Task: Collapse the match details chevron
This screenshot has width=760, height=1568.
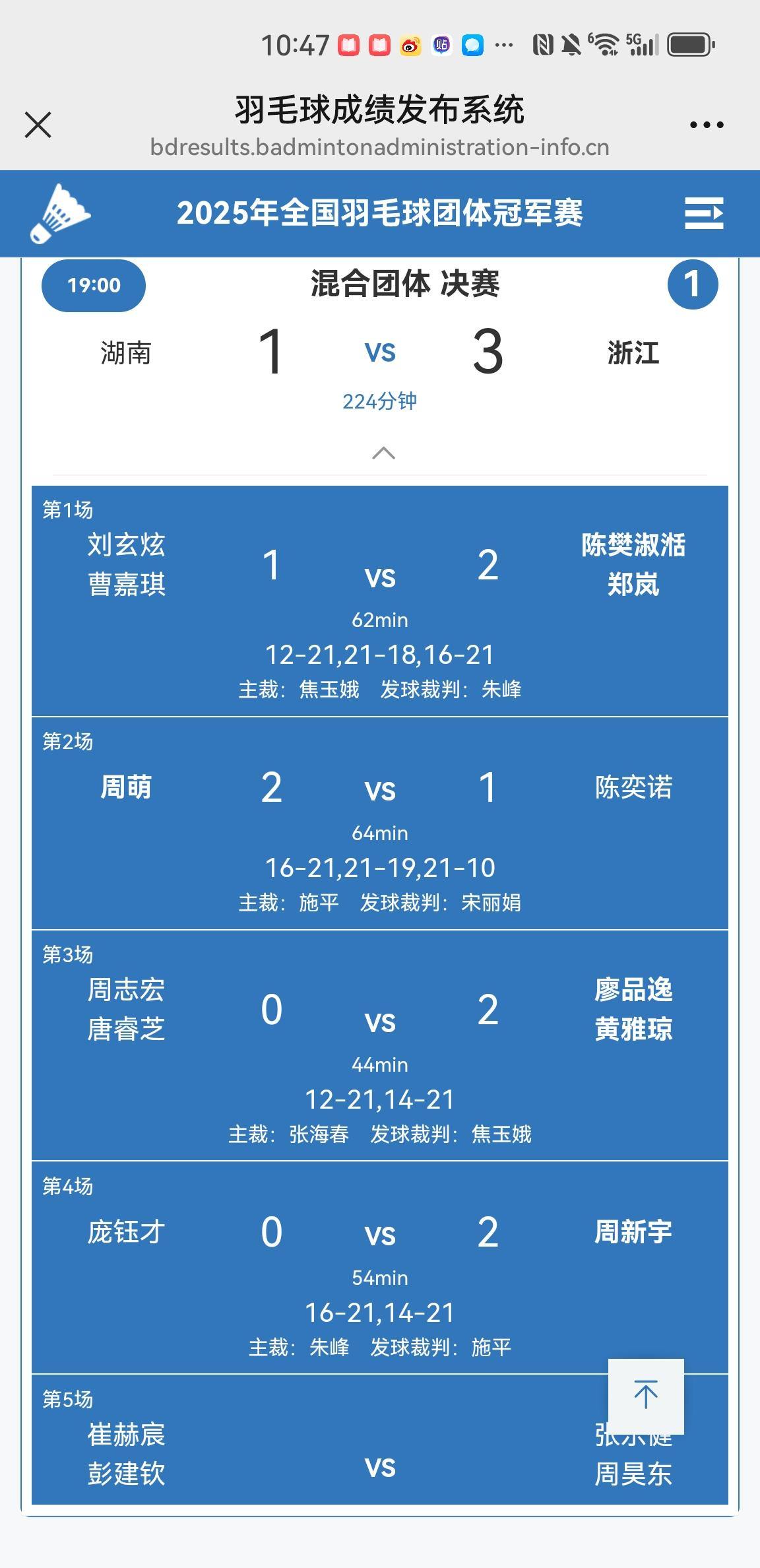Action: (x=383, y=453)
